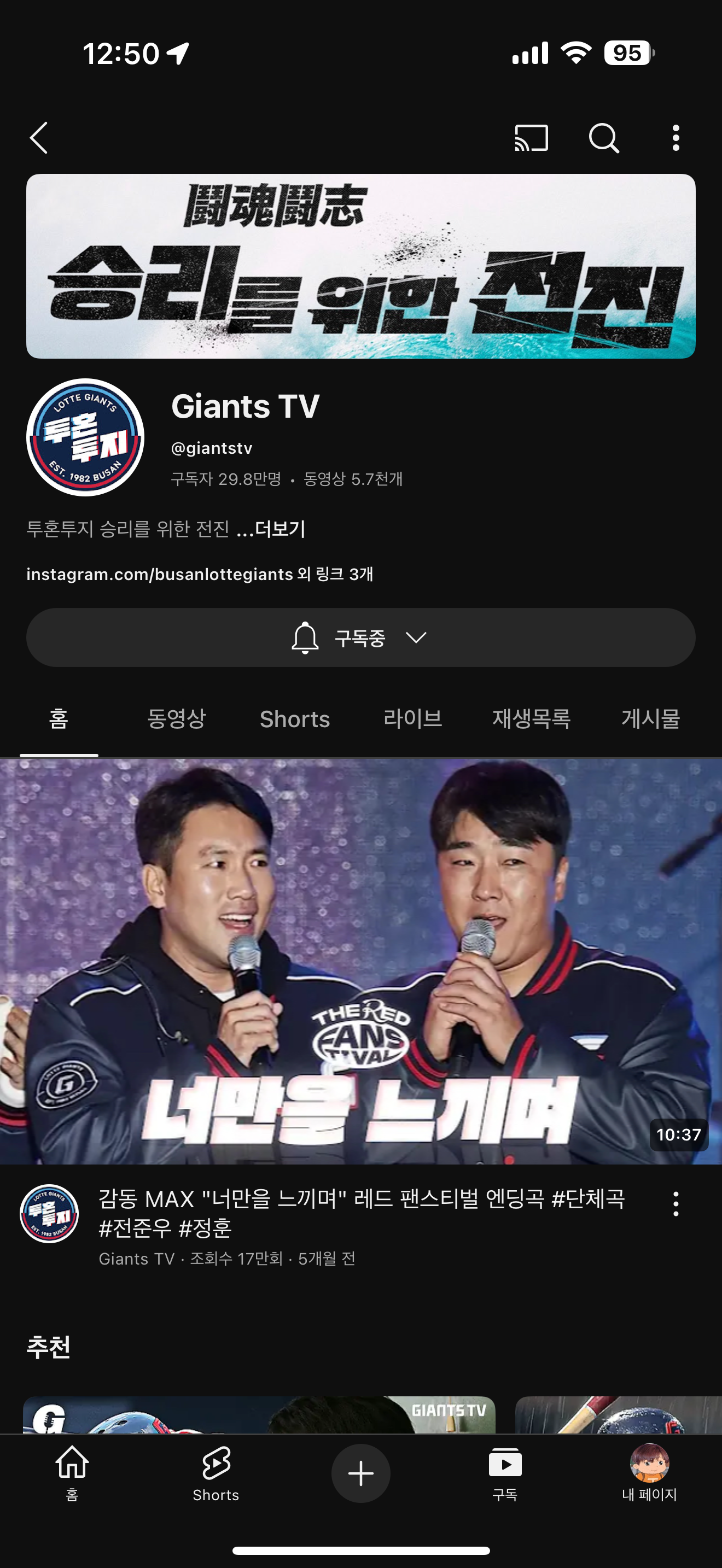Image resolution: width=722 pixels, height=1568 pixels.
Task: Open the first recommended video under 추천
Action: click(259, 1414)
